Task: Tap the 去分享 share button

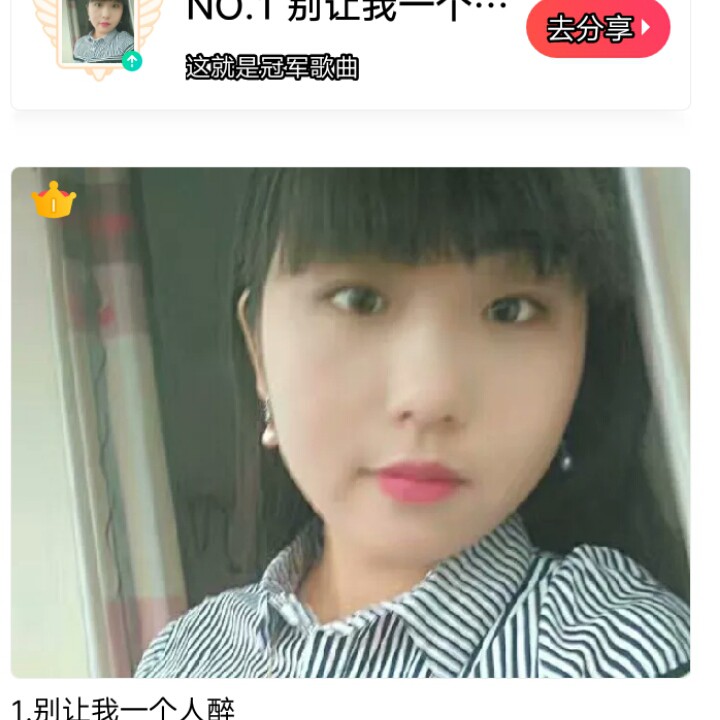Action: (597, 29)
